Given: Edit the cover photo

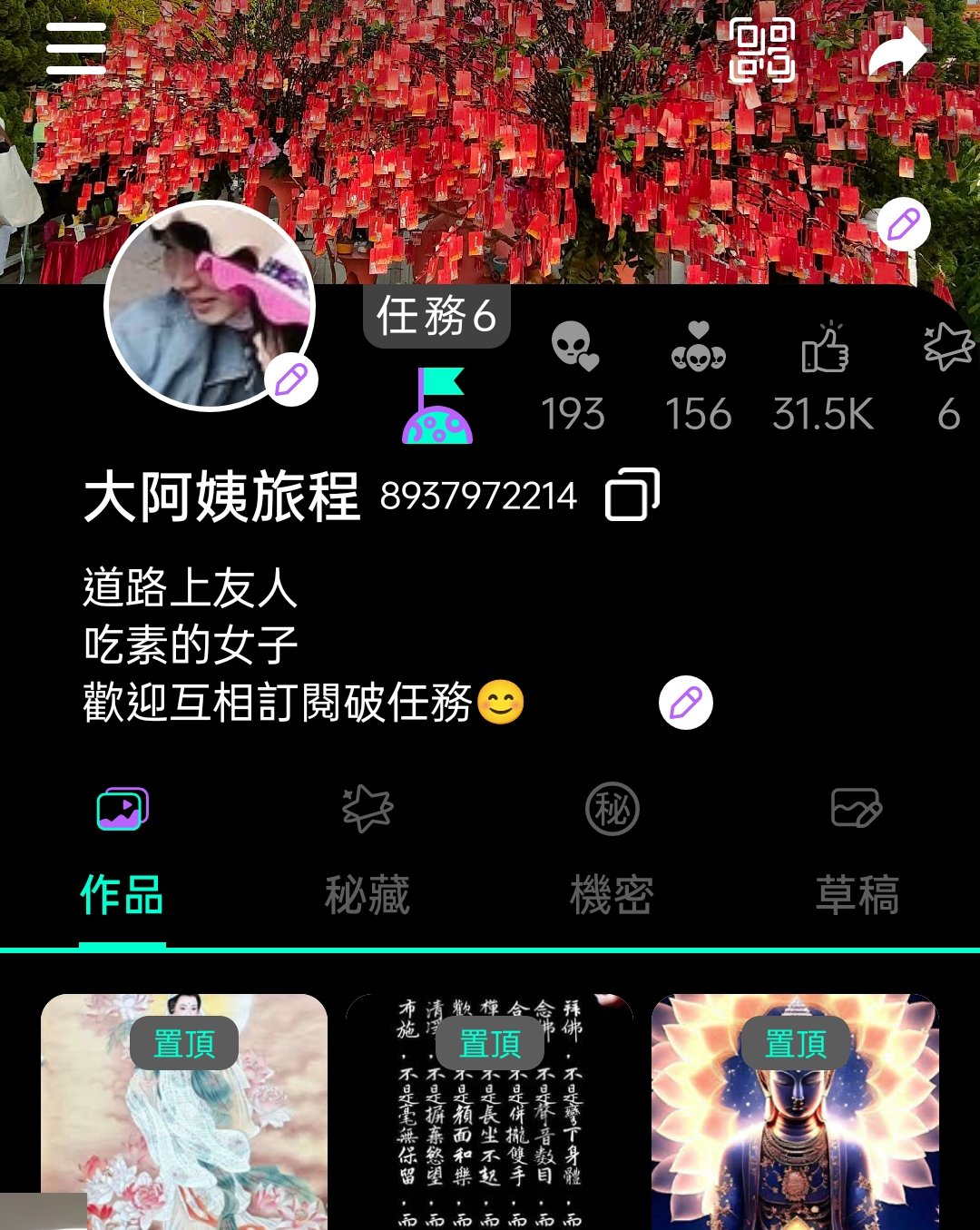Looking at the screenshot, I should [x=903, y=224].
